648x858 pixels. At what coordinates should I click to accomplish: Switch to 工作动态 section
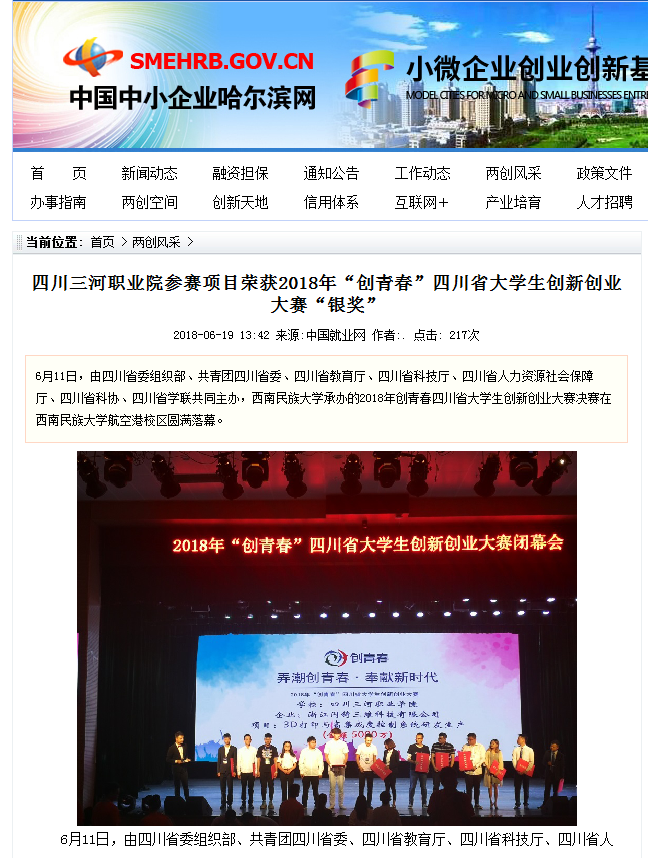point(422,173)
